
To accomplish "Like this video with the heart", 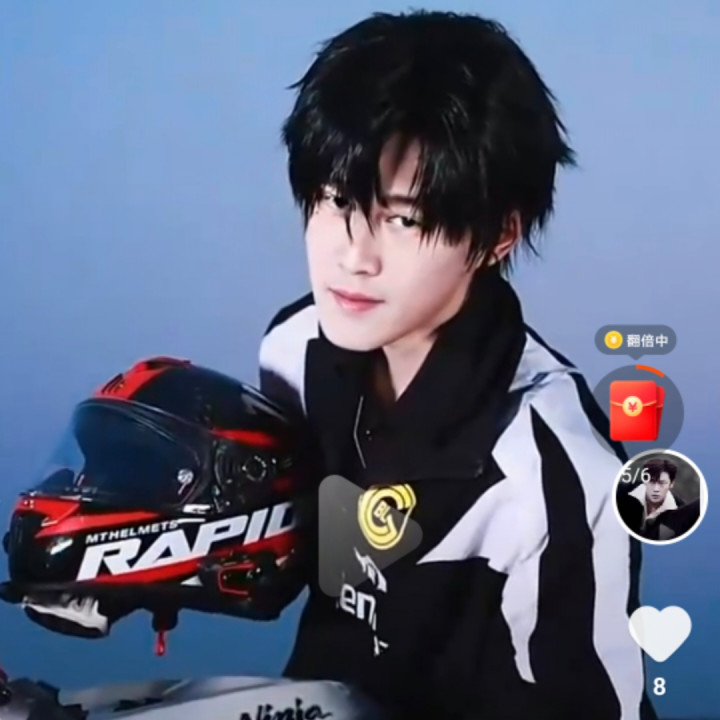I will (659, 633).
